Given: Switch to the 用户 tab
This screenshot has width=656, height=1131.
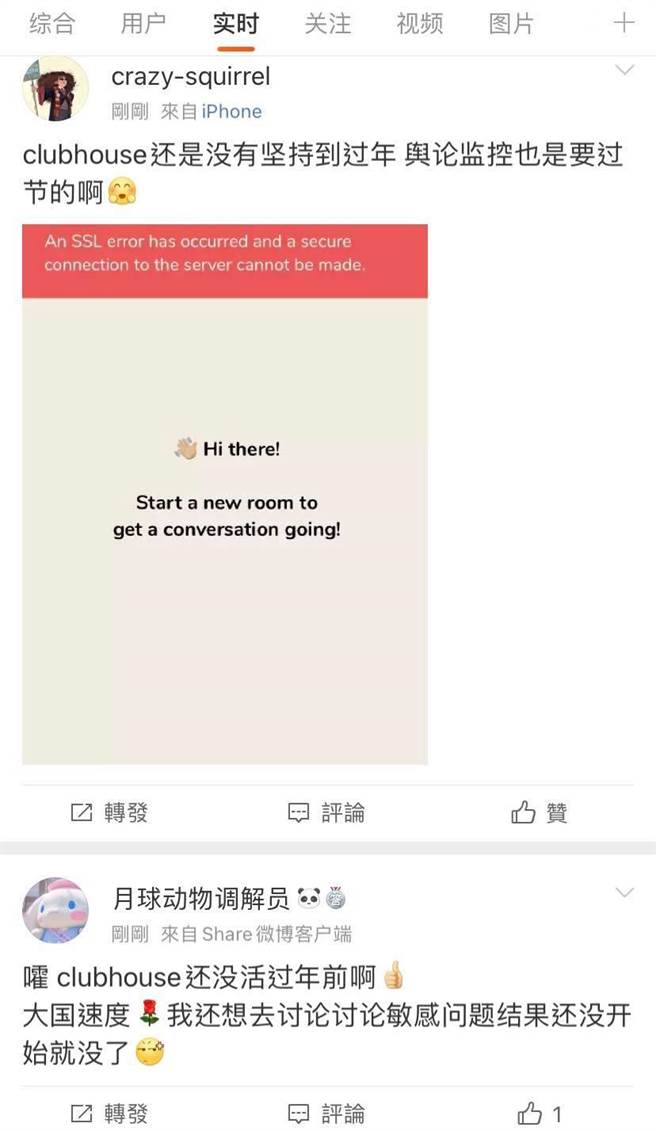Looking at the screenshot, I should coord(143,24).
